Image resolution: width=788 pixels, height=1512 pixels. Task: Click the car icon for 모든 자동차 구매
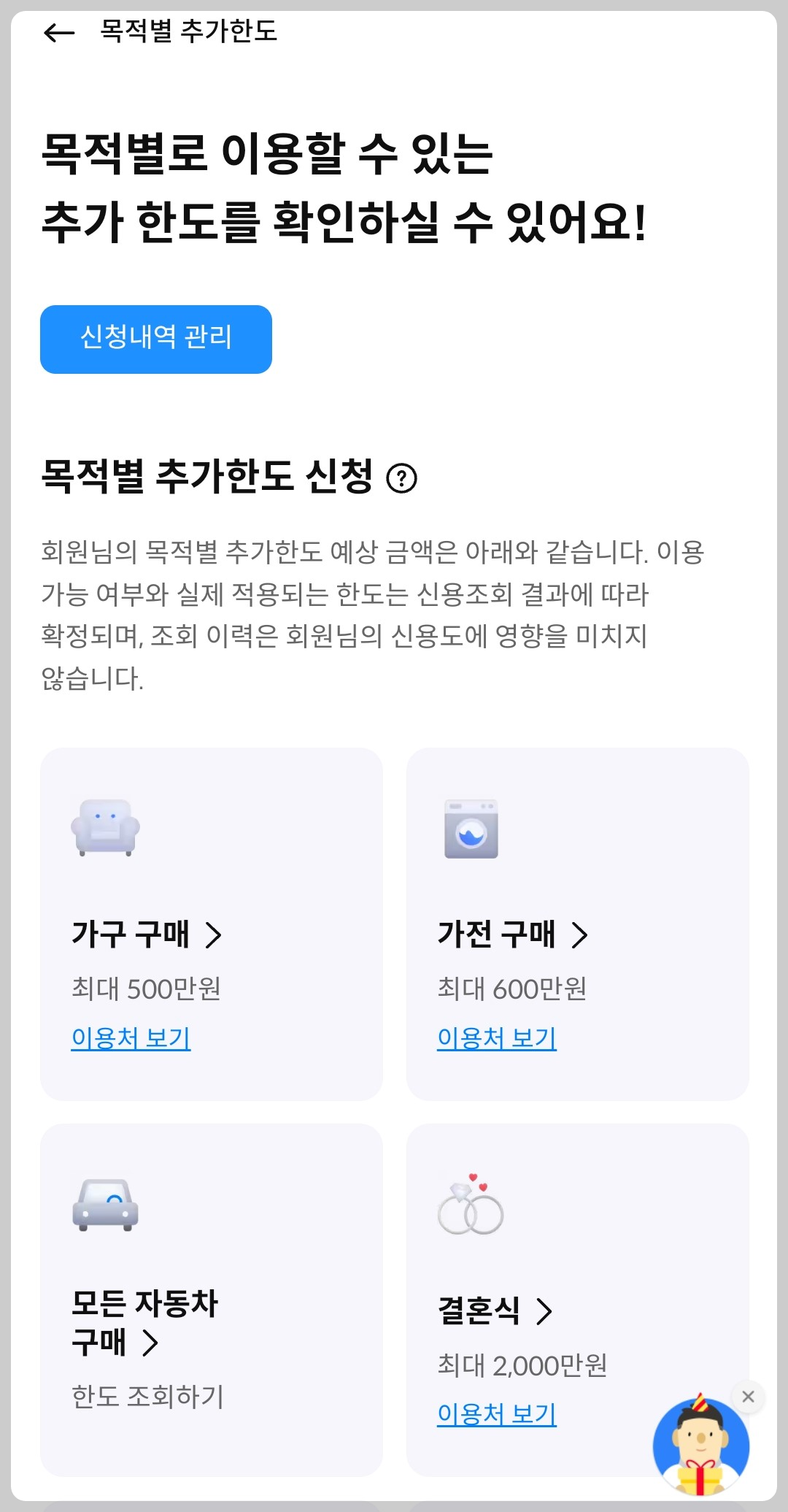pos(106,1205)
